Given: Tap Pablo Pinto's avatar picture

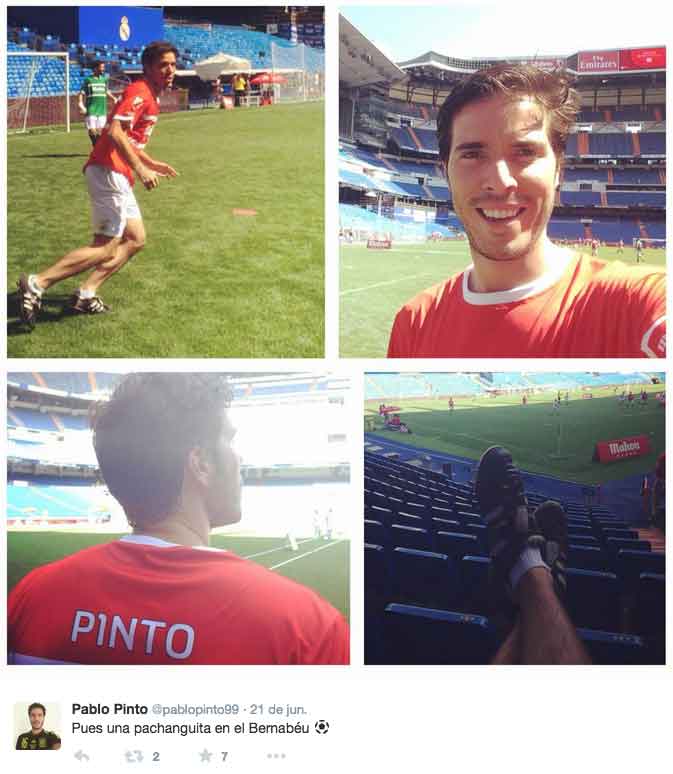Looking at the screenshot, I should [x=37, y=726].
